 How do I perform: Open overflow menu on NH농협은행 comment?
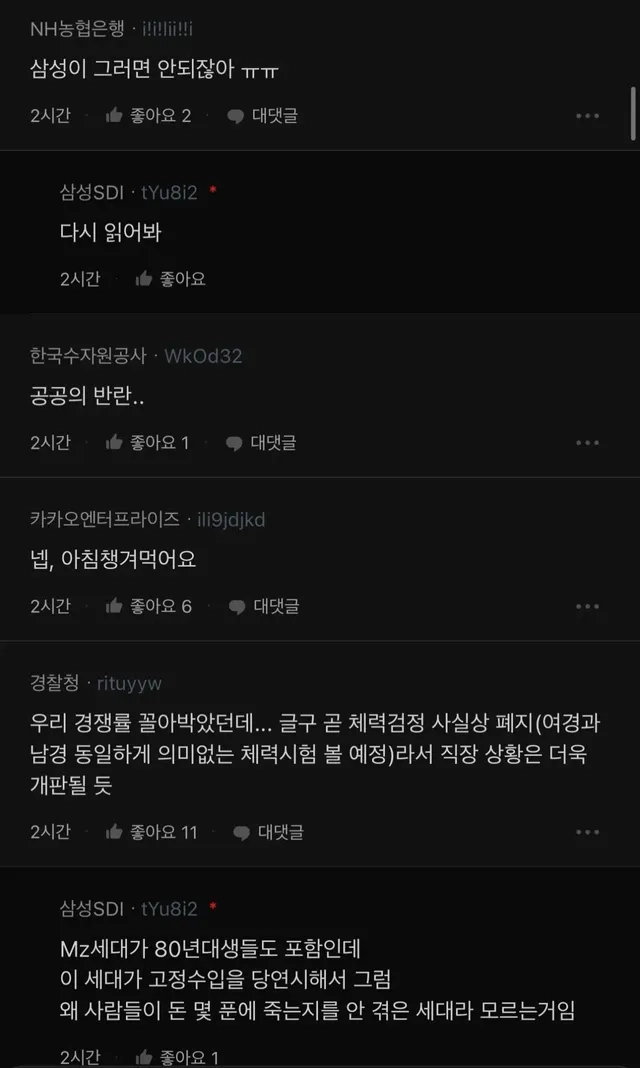coord(587,116)
